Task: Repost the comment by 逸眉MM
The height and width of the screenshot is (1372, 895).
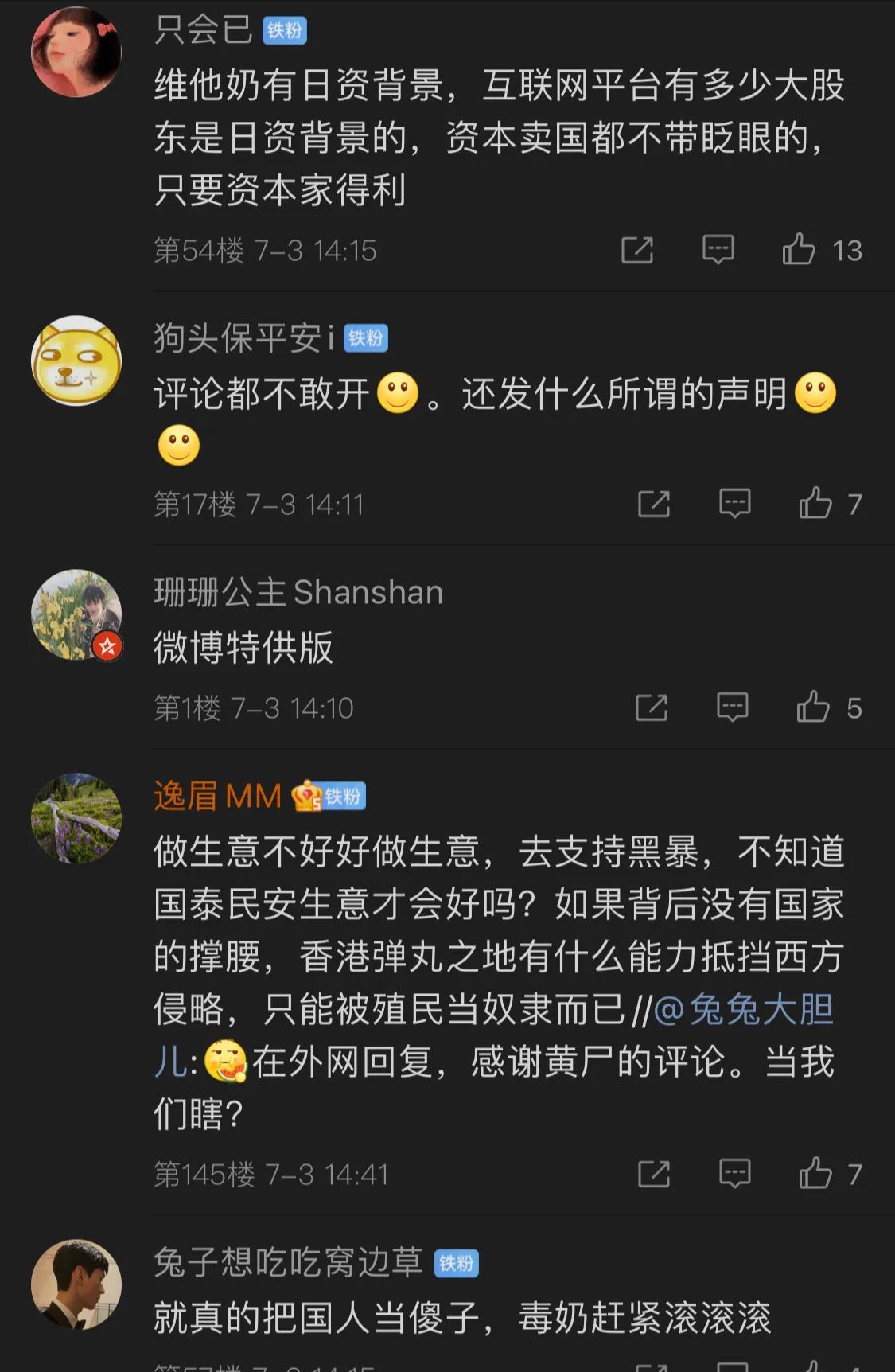Action: click(x=654, y=1174)
